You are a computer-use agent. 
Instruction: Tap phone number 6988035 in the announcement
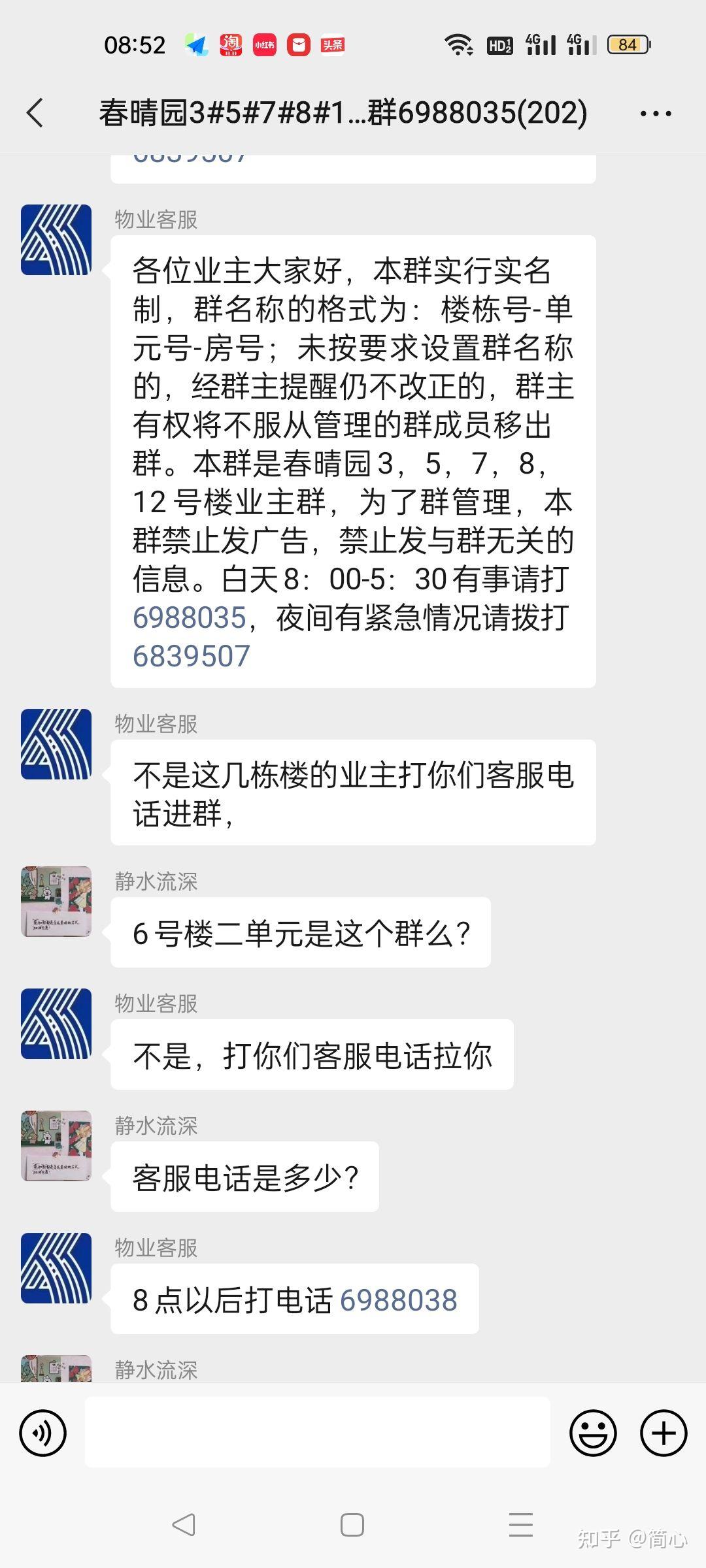(x=189, y=618)
